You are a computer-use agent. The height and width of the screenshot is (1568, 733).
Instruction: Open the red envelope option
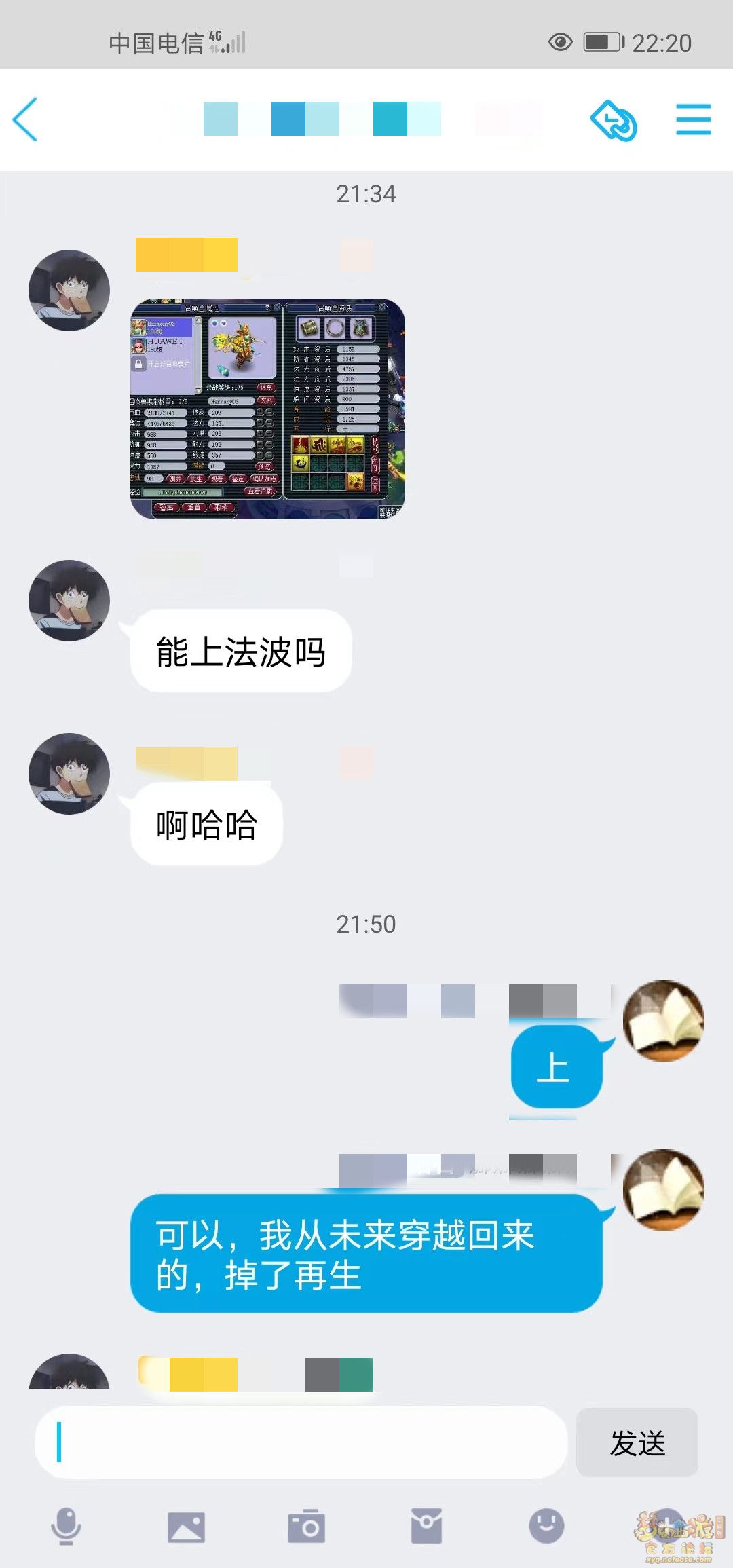point(426,1527)
